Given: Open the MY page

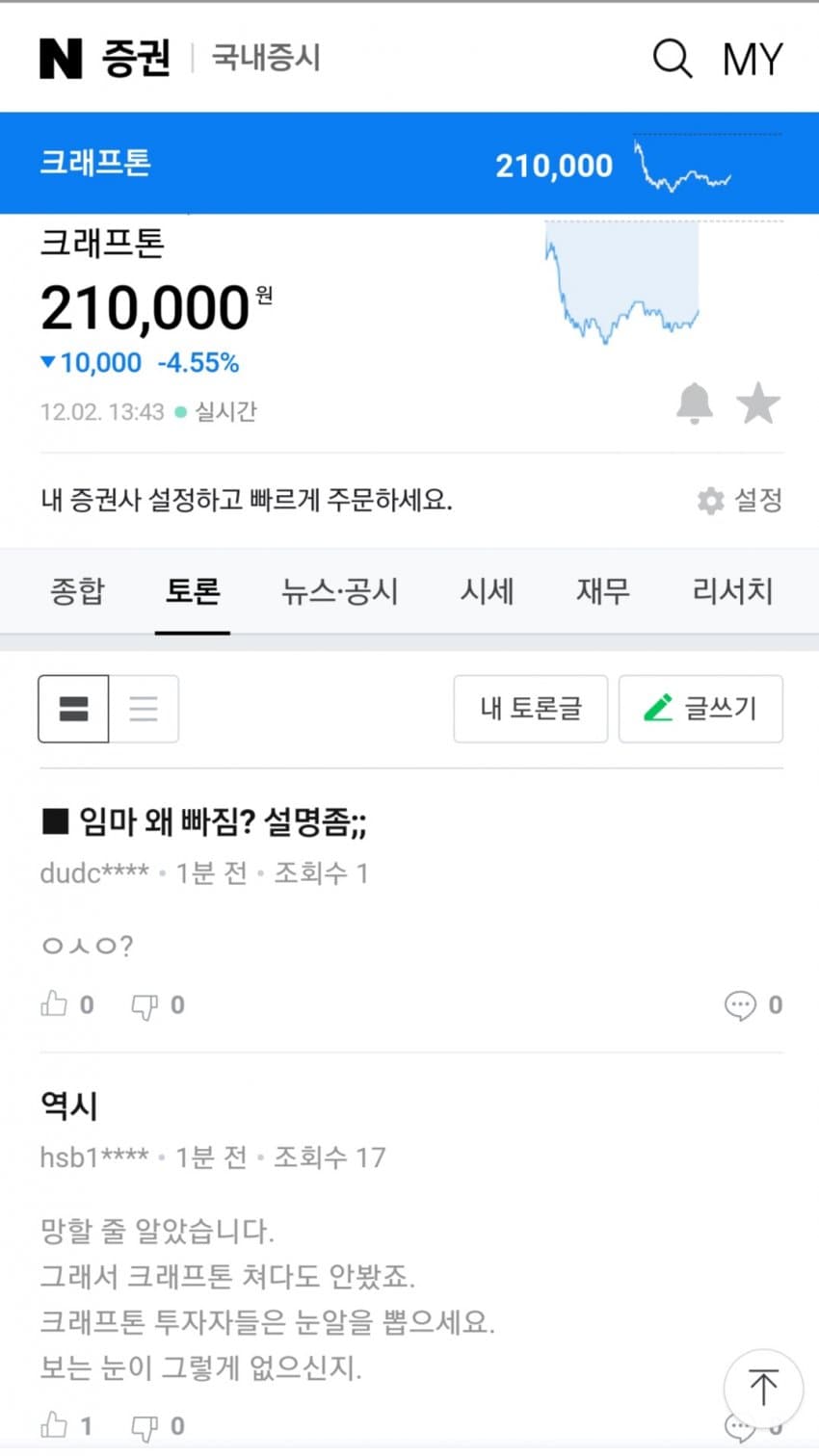Looking at the screenshot, I should coord(753,60).
